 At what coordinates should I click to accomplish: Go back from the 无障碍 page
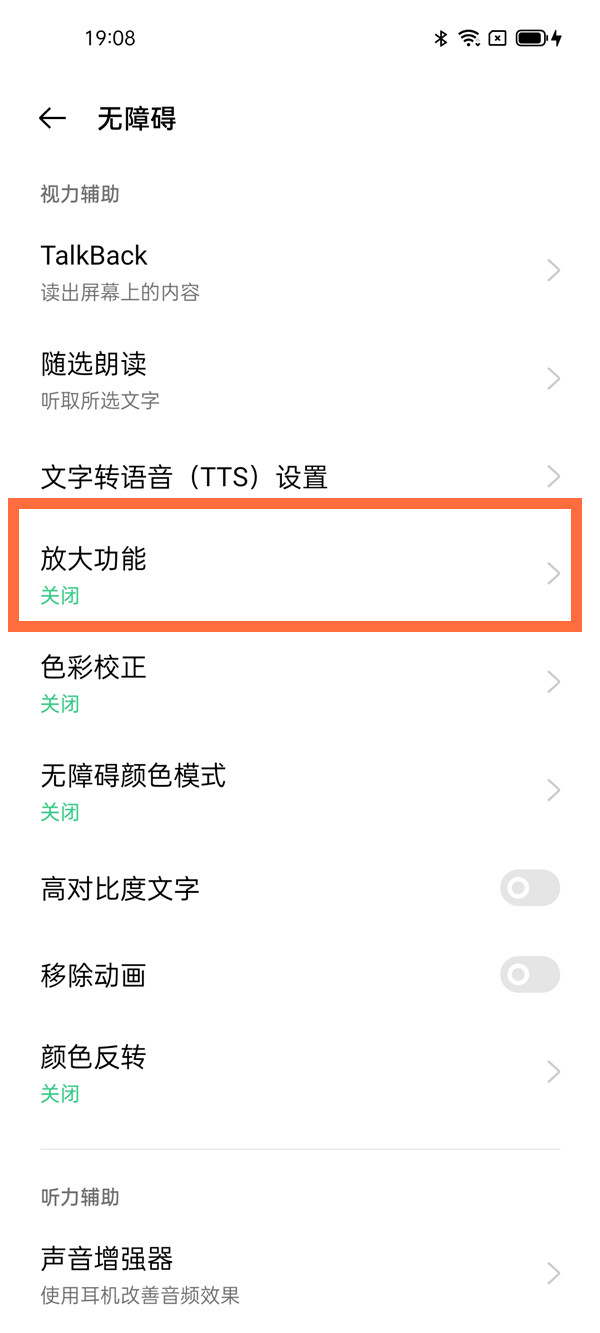pyautogui.click(x=52, y=119)
